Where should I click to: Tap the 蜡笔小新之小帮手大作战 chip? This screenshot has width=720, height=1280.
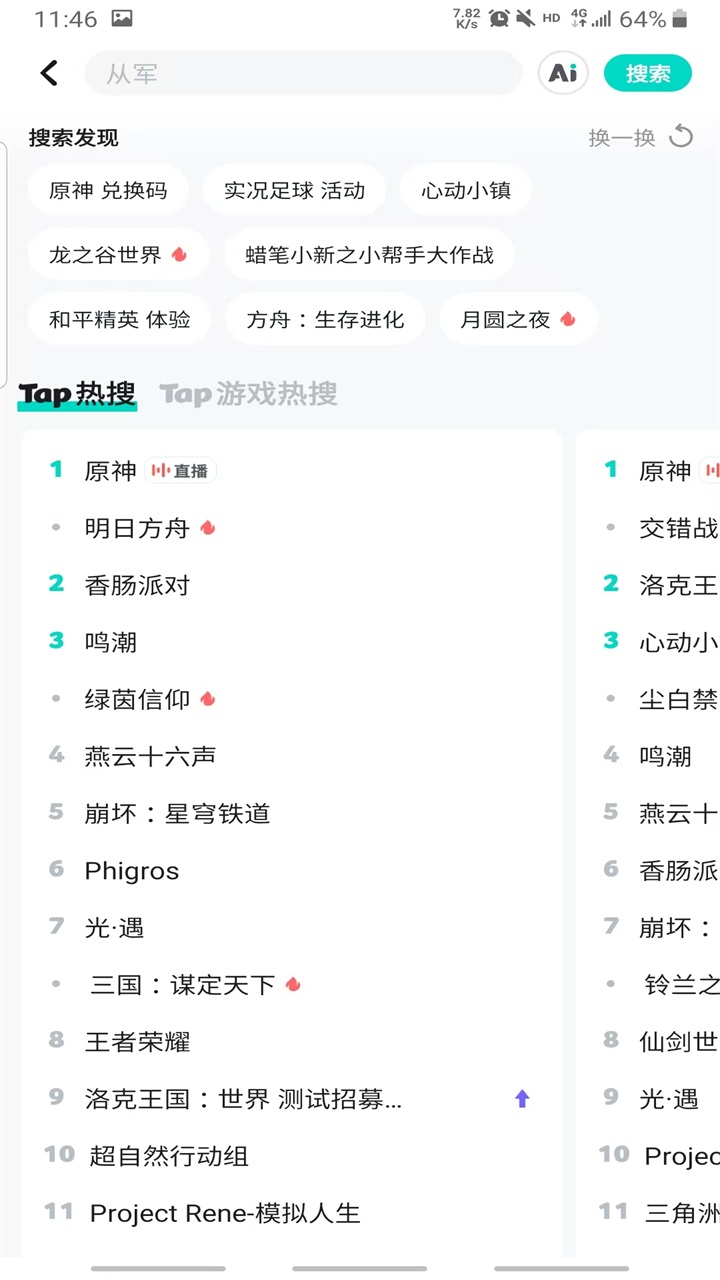point(369,255)
